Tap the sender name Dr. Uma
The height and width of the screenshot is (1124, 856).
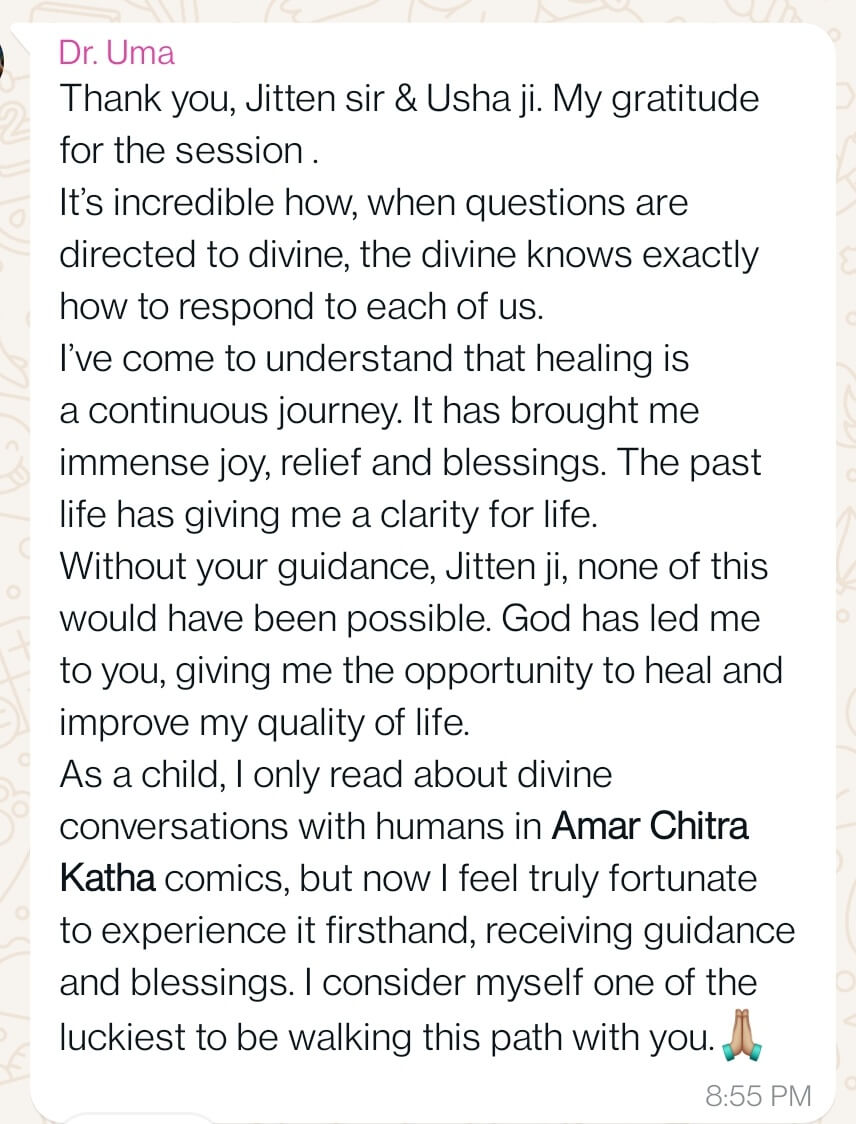point(117,53)
